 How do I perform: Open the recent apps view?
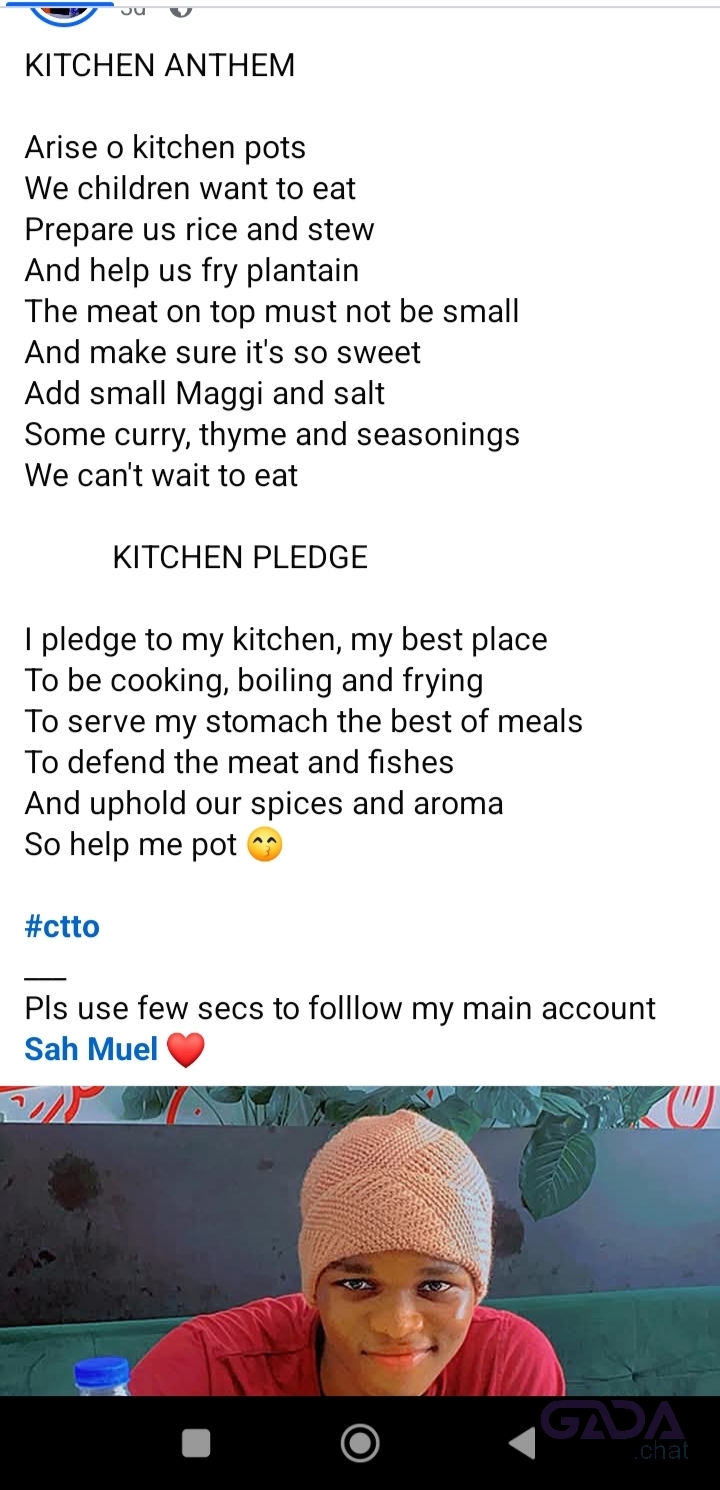click(196, 1442)
